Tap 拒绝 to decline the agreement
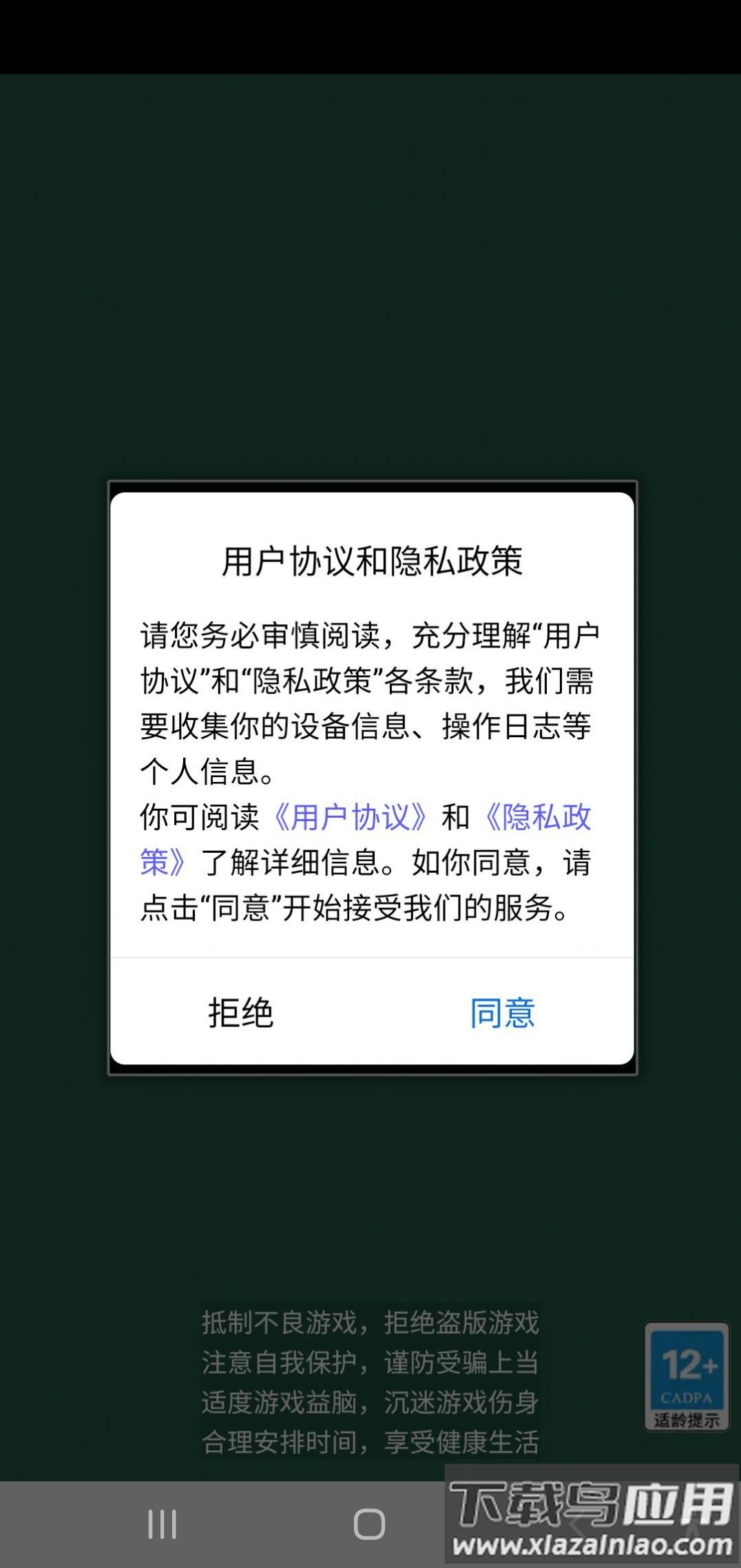 (240, 1013)
